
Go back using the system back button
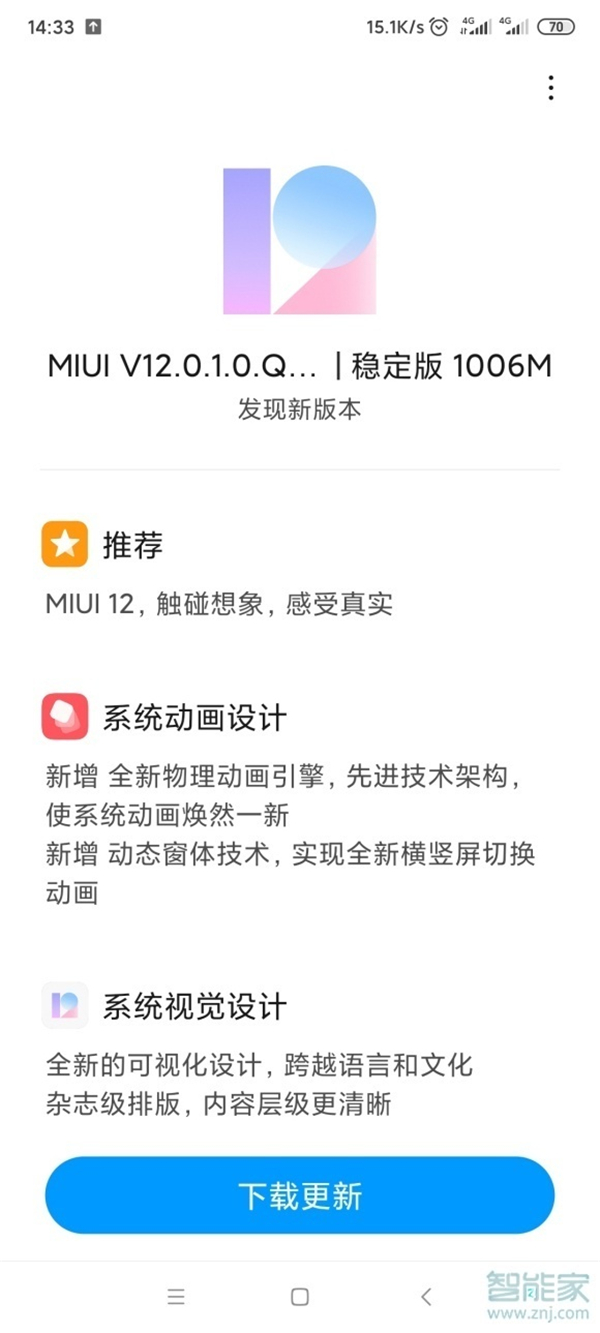[x=426, y=1297]
